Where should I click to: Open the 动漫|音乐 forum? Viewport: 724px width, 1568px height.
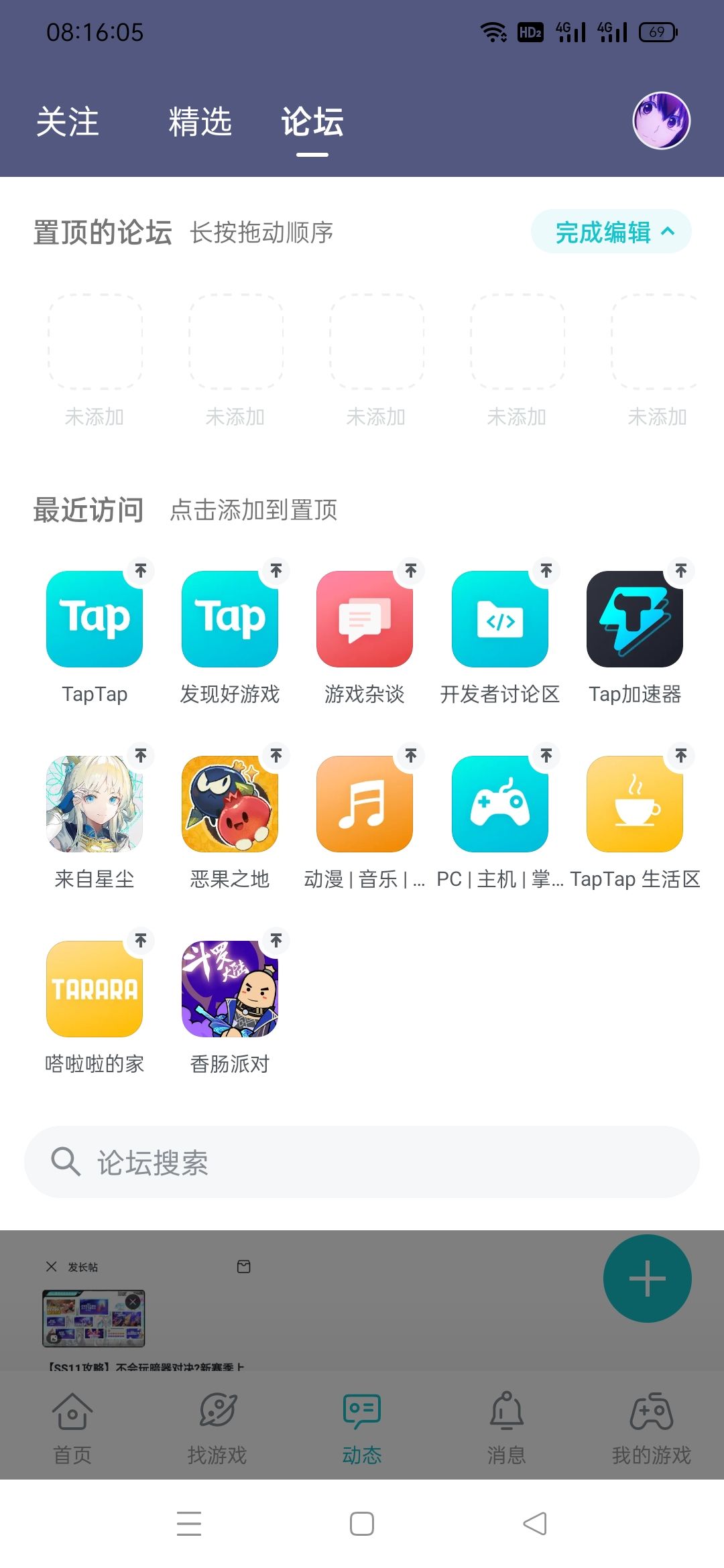pyautogui.click(x=365, y=803)
